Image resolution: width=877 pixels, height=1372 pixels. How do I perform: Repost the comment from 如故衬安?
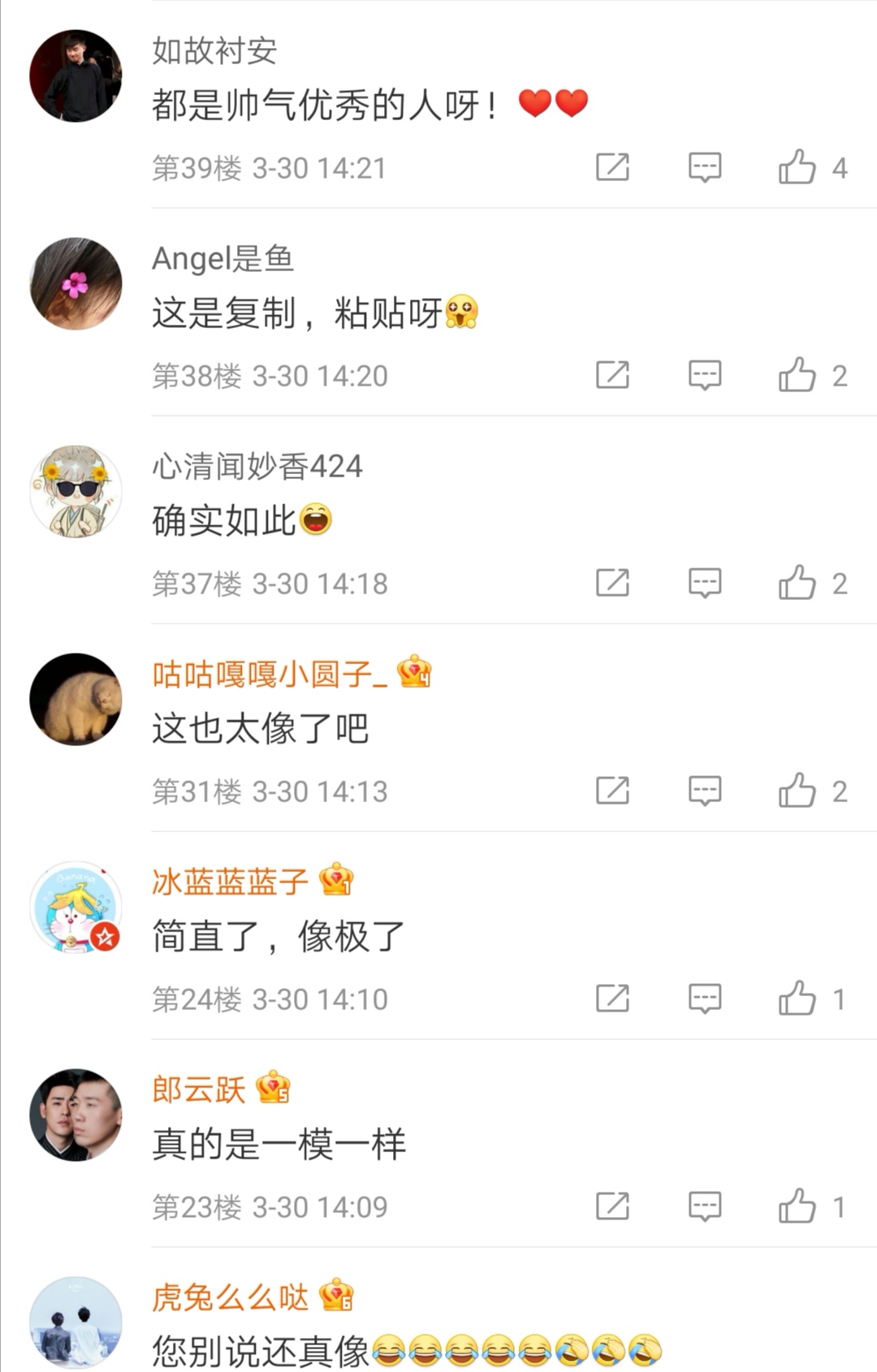click(612, 167)
